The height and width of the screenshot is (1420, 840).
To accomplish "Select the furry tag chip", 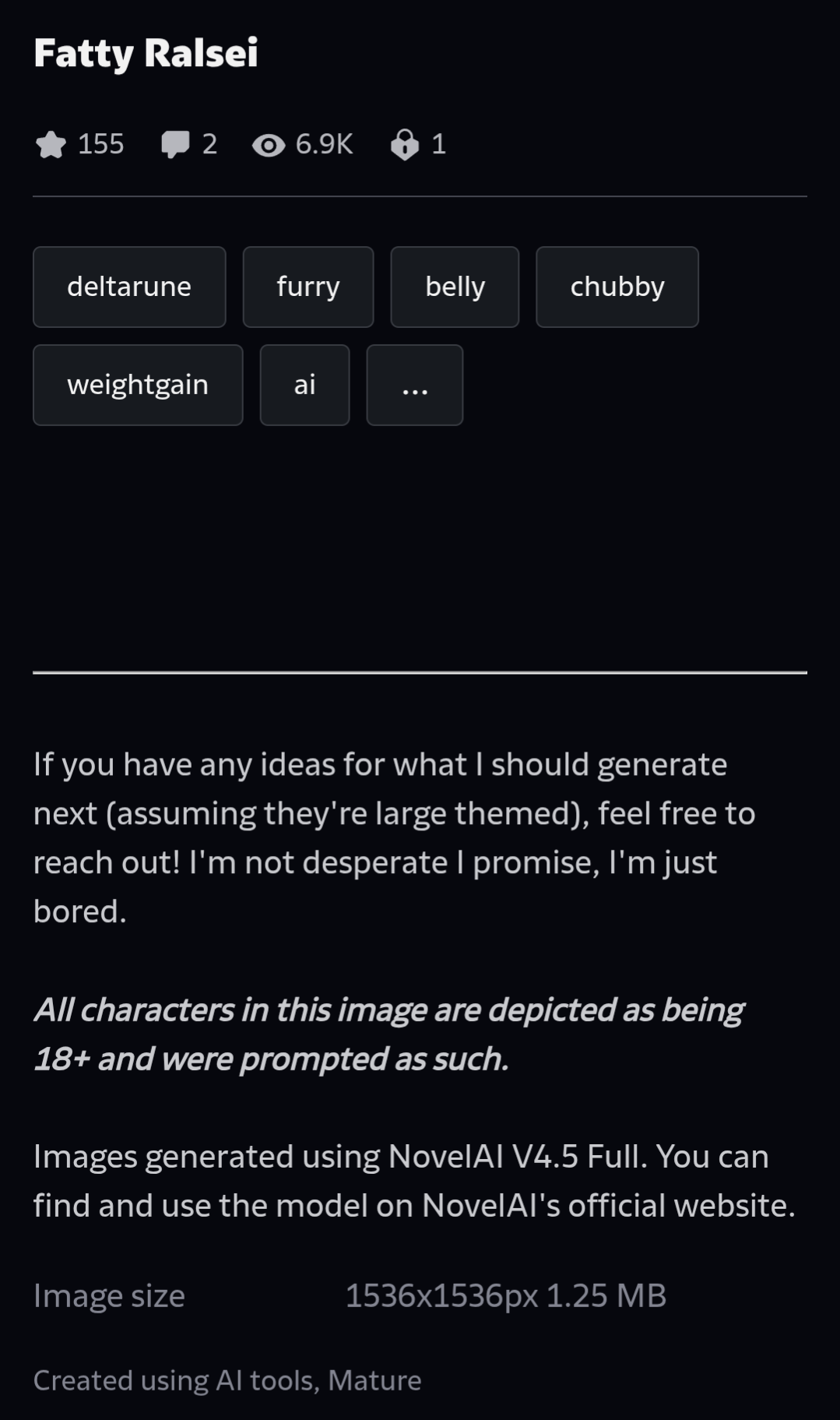I will tap(308, 287).
